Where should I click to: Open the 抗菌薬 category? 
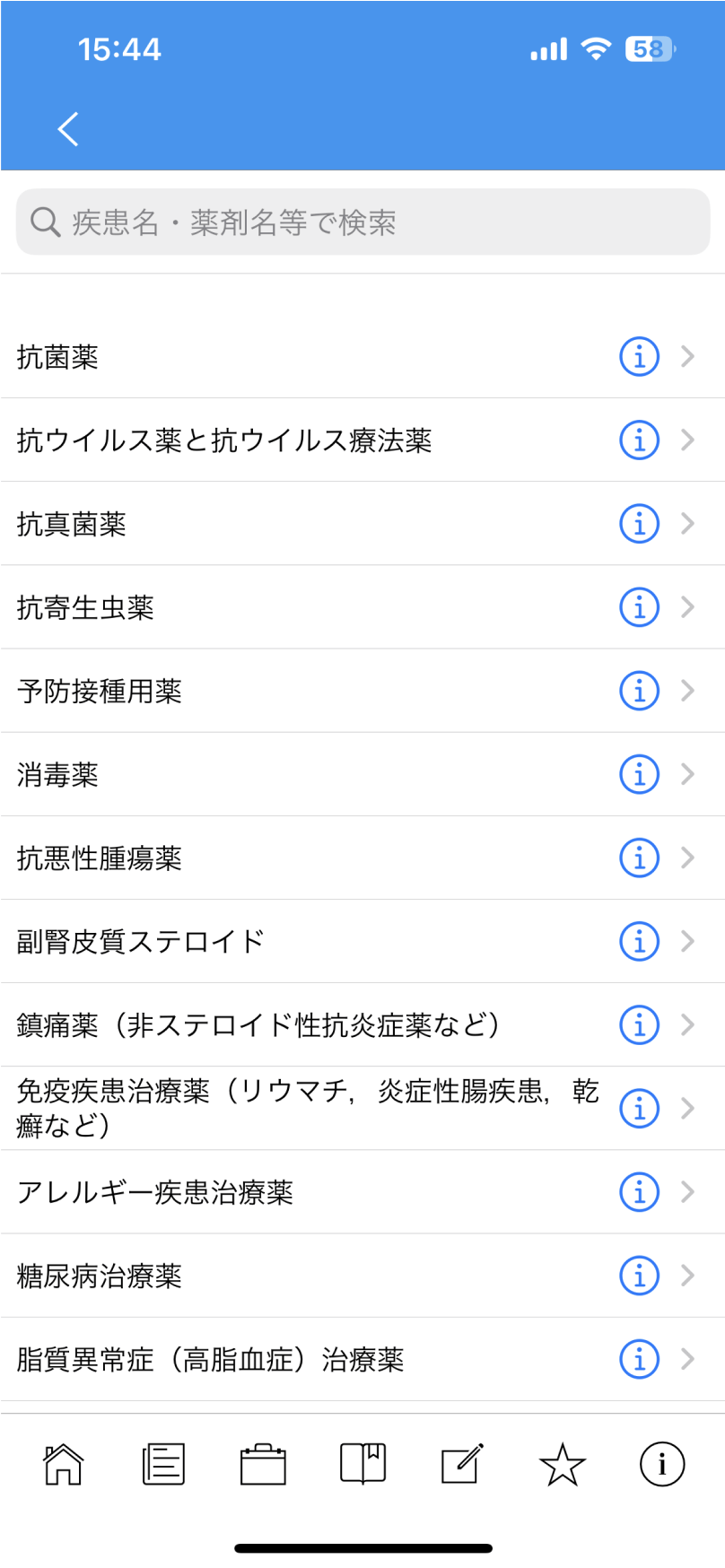click(362, 357)
